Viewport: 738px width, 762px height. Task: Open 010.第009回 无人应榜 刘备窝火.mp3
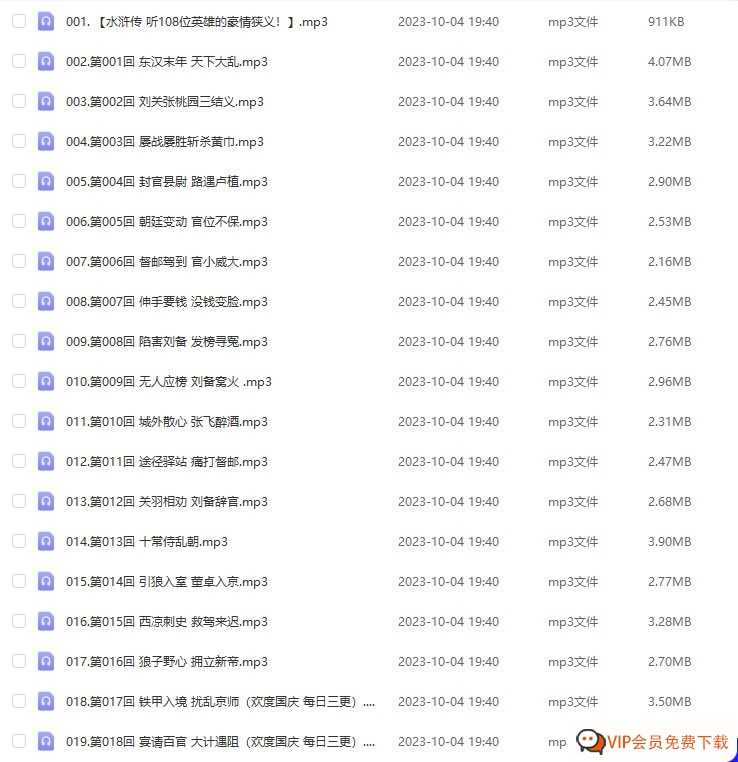[x=168, y=382]
